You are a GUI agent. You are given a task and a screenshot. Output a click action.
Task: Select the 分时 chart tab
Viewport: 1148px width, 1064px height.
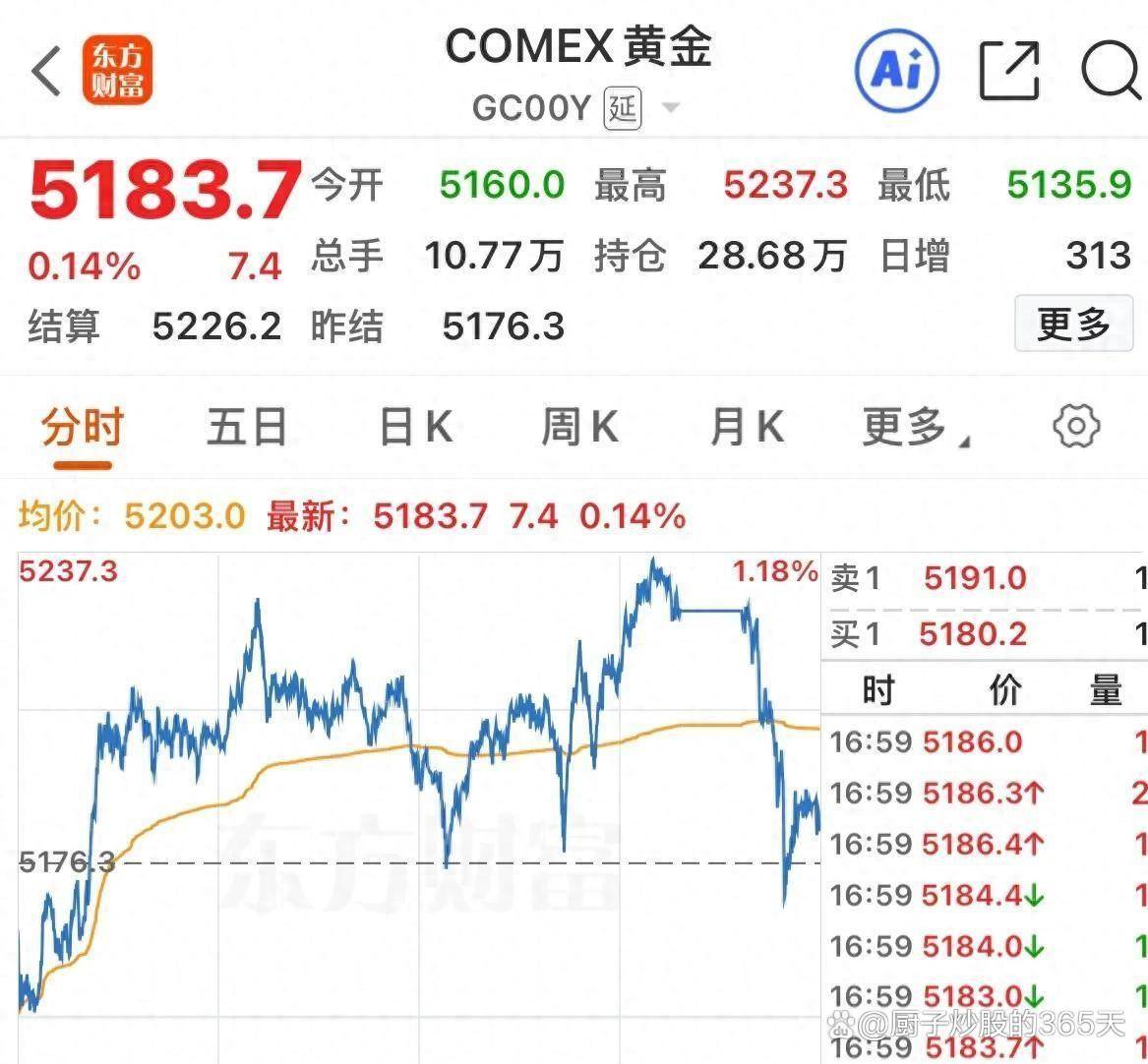click(82, 428)
